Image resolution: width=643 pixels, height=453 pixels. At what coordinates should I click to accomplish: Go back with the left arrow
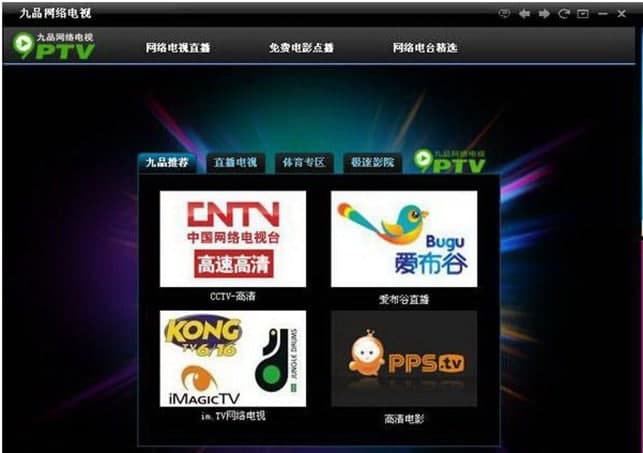tap(525, 13)
